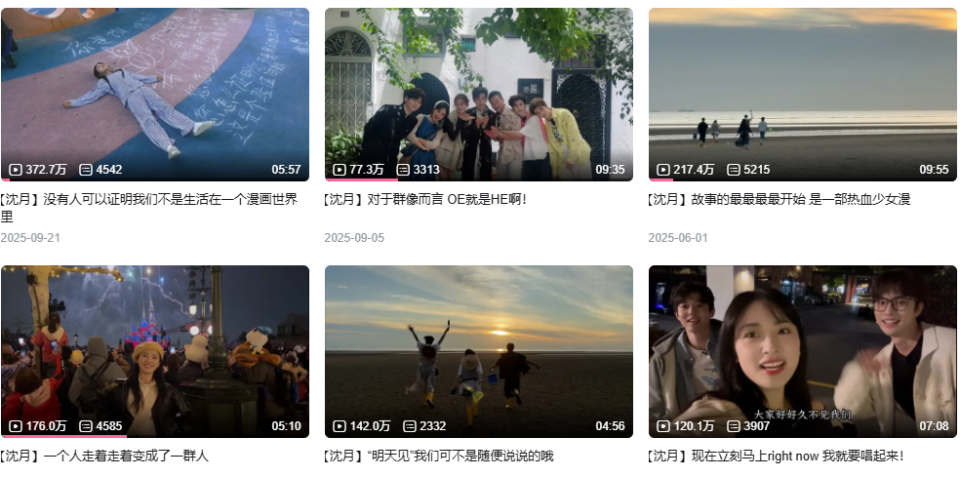The image size is (960, 477).
Task: Play the 05:10 fireworks crowd video
Action: click(155, 350)
